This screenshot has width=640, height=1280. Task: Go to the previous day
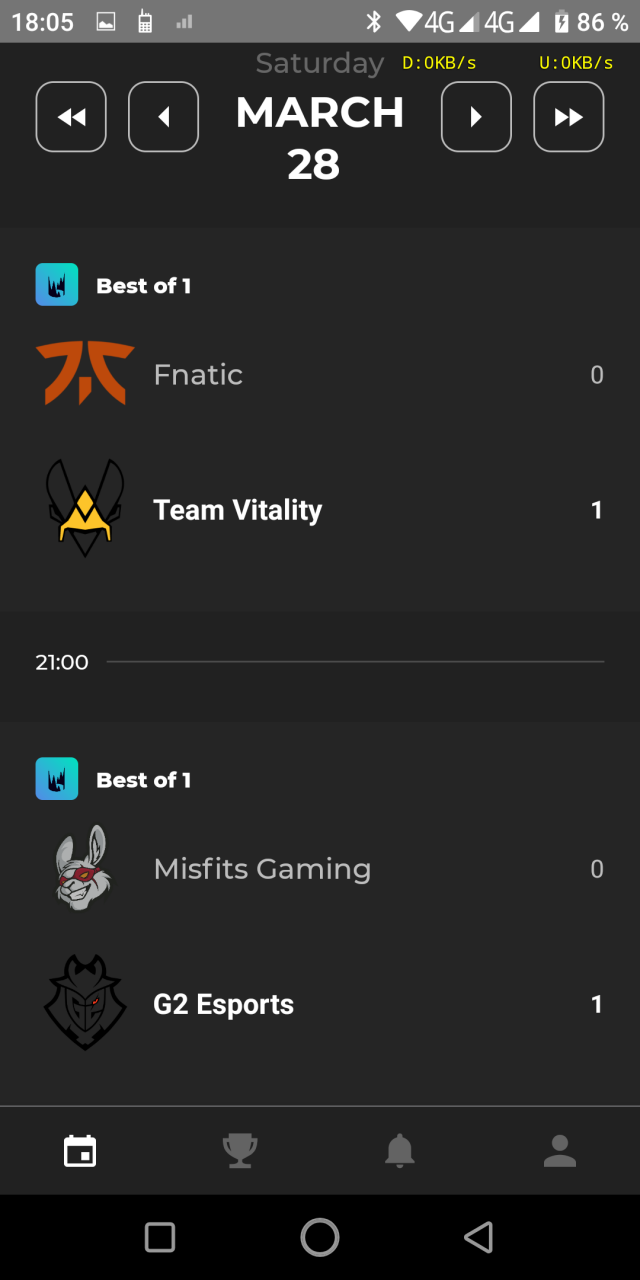point(164,117)
